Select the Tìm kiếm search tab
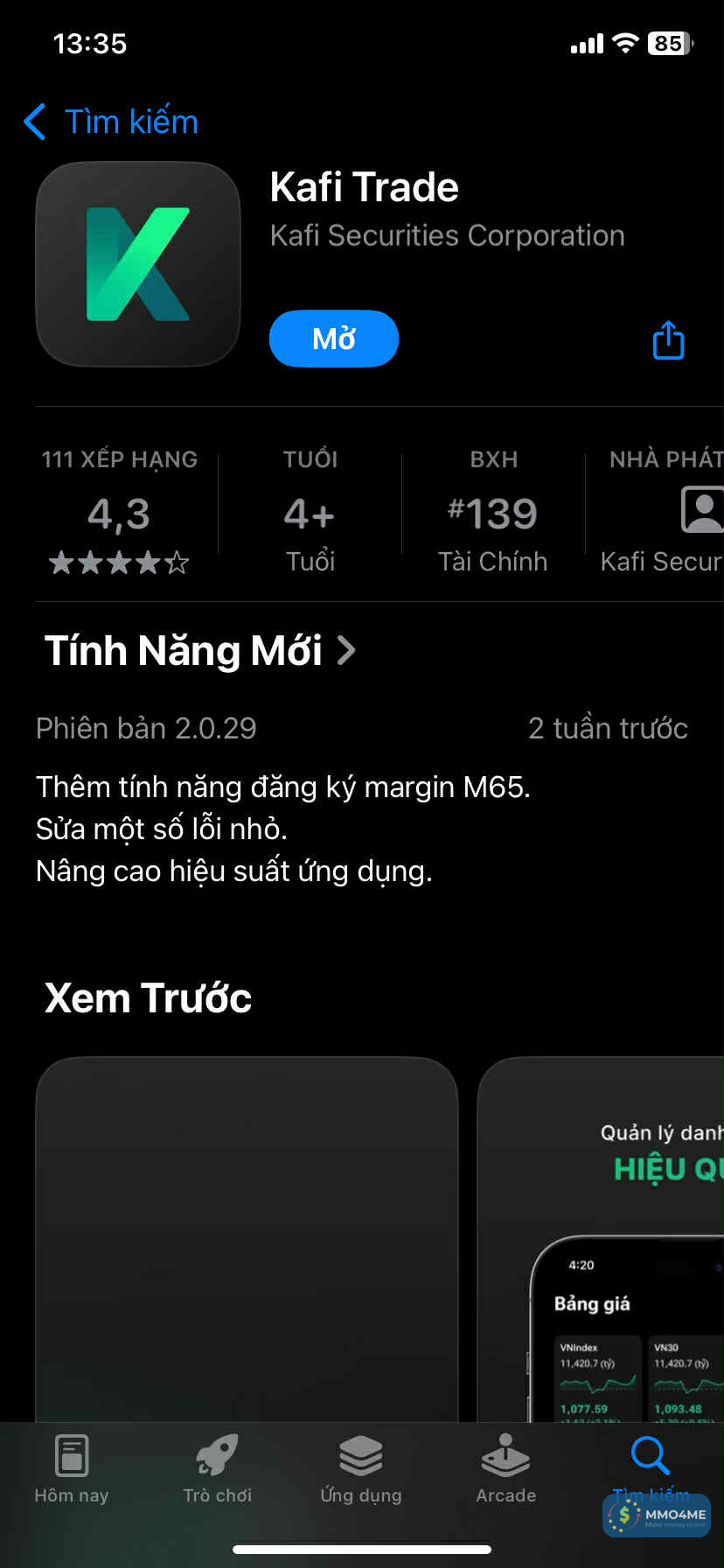Viewport: 724px width, 1568px height. click(650, 1461)
